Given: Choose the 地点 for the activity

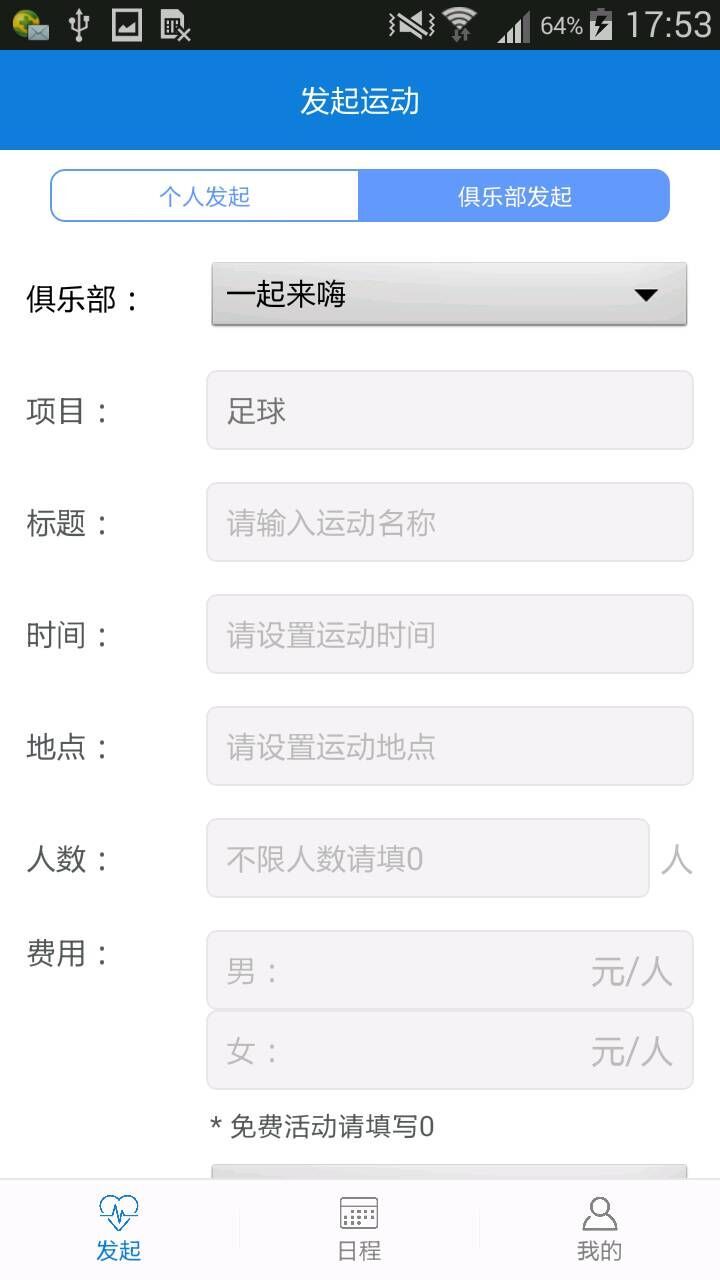Looking at the screenshot, I should (449, 746).
